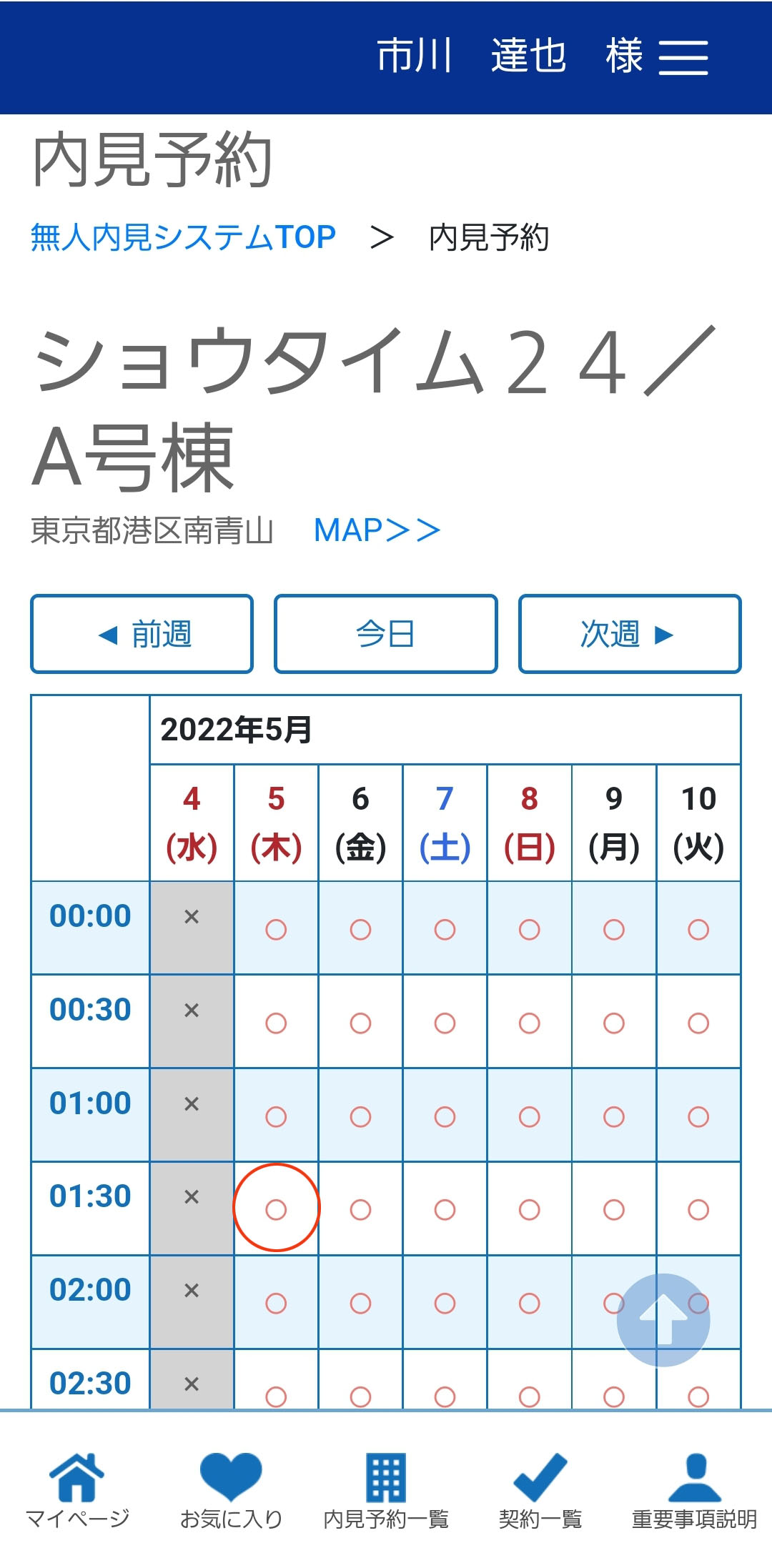Reserve the 01:30 slot on Monday the 9th
The width and height of the screenshot is (772, 1568).
coord(613,1209)
